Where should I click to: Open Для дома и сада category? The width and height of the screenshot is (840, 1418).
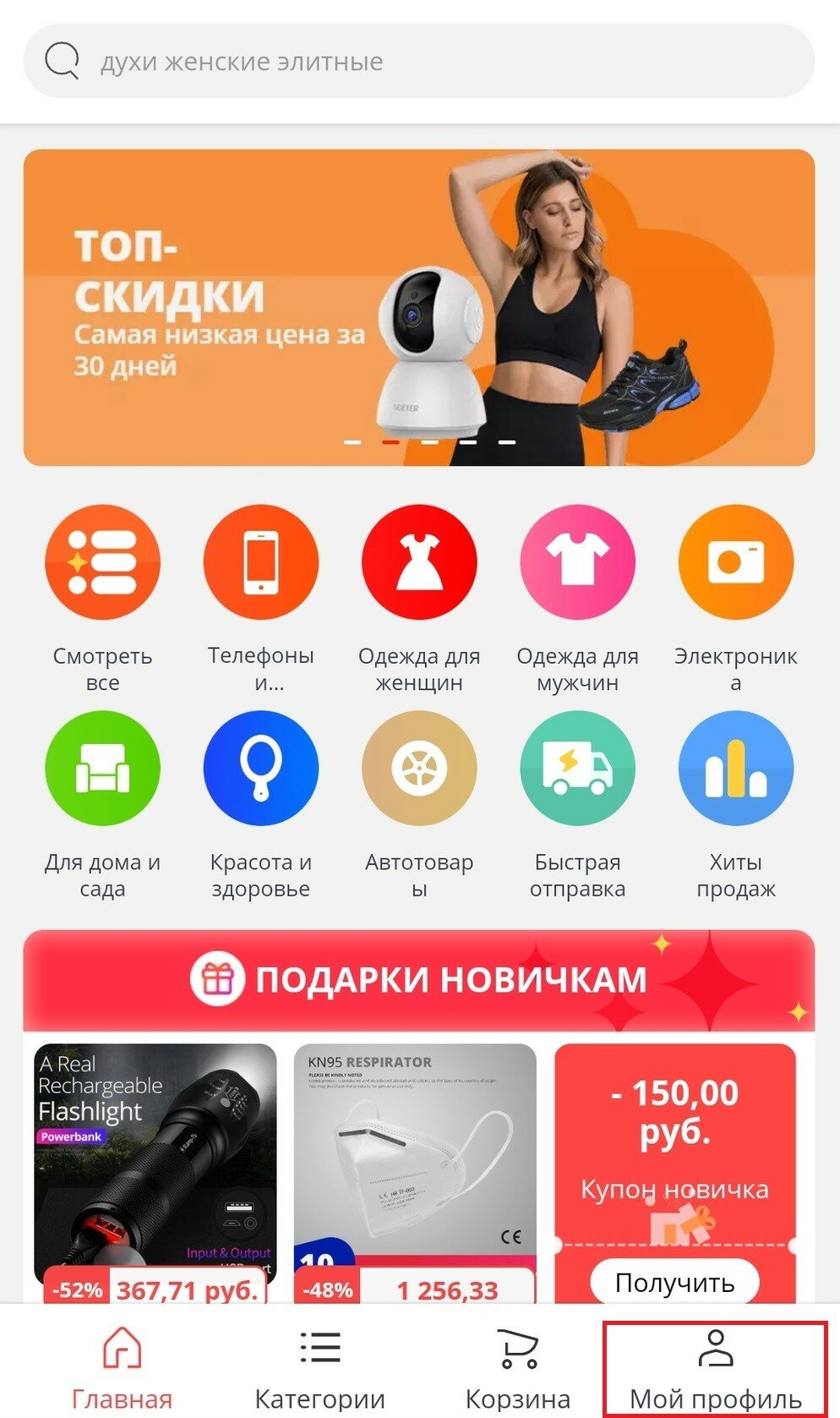pos(102,768)
